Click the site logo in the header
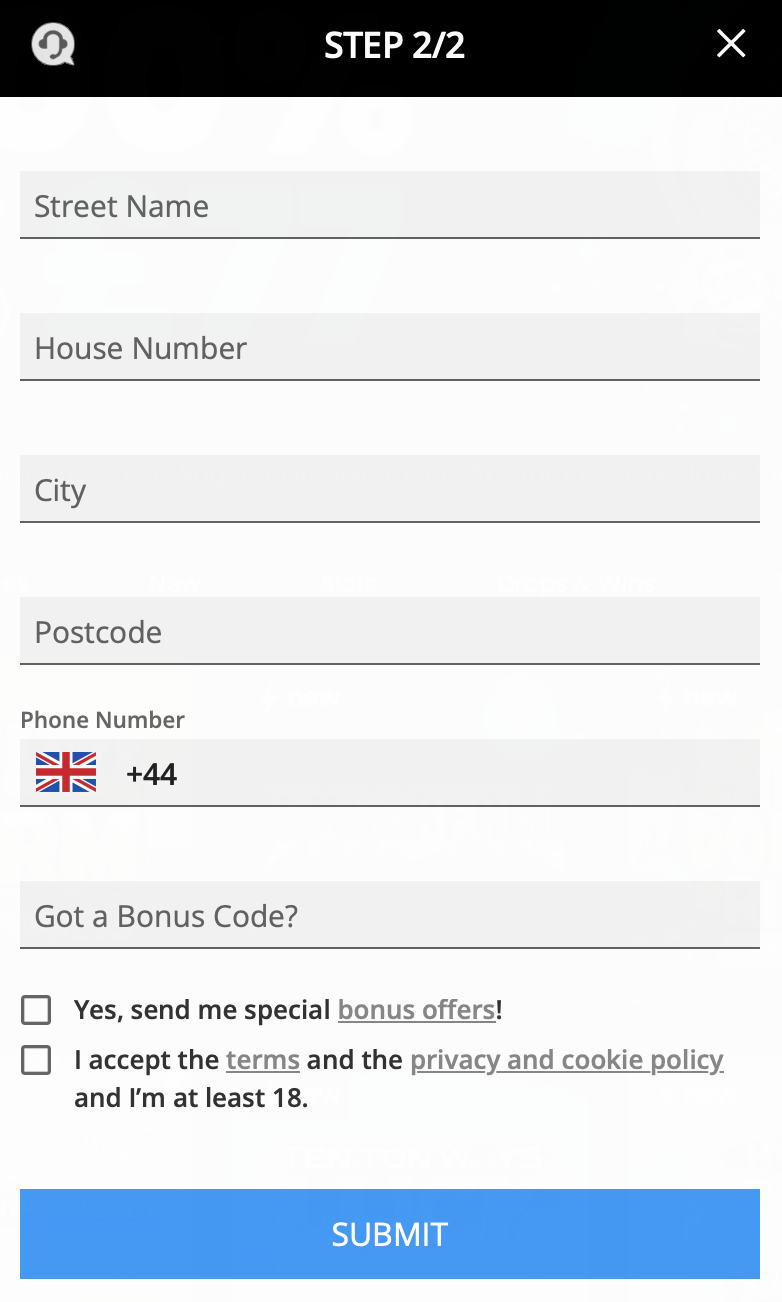Screen dimensions: 782x1302 pyautogui.click(x=55, y=45)
